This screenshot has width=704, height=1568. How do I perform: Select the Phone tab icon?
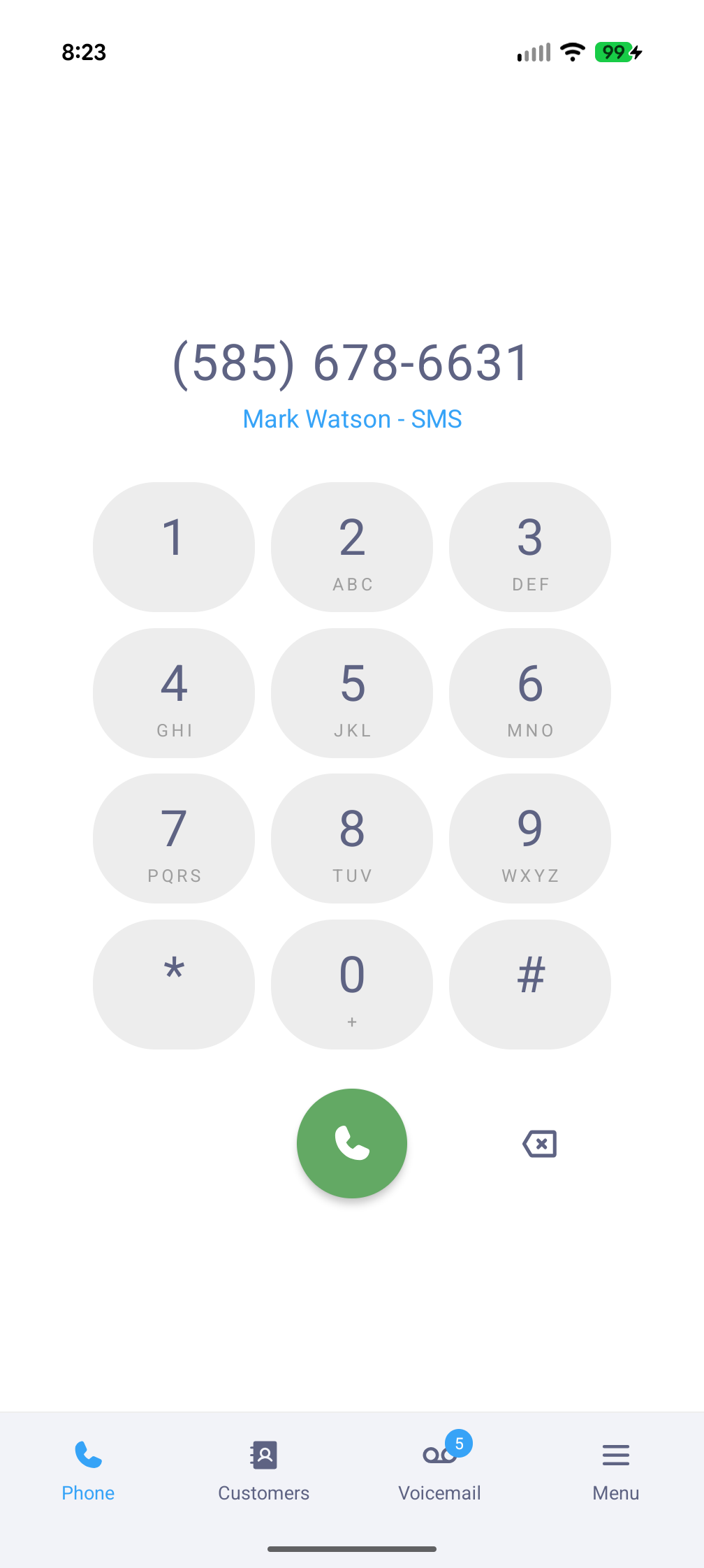coord(87,1456)
